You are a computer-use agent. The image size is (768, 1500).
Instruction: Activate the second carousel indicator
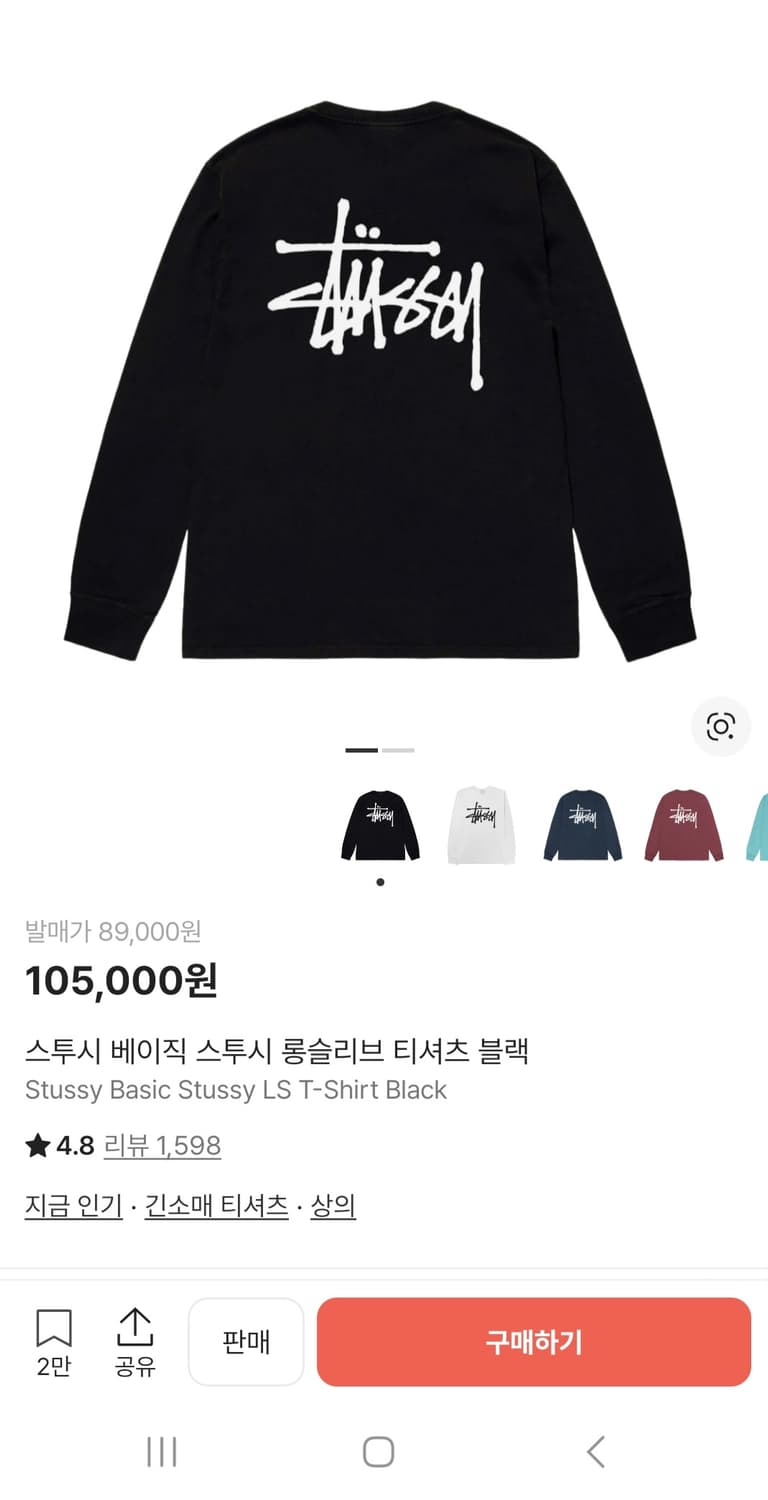[400, 749]
